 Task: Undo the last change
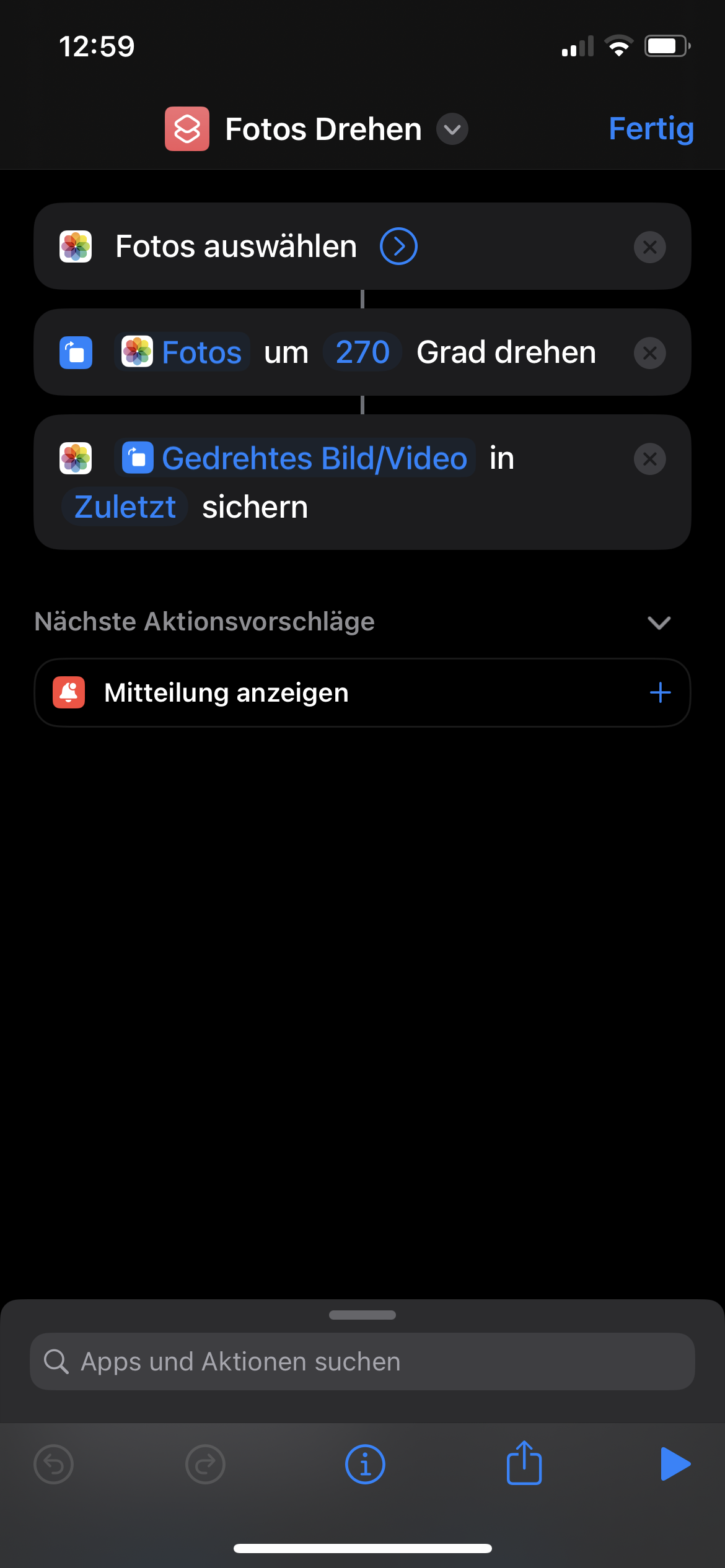click(x=54, y=1465)
